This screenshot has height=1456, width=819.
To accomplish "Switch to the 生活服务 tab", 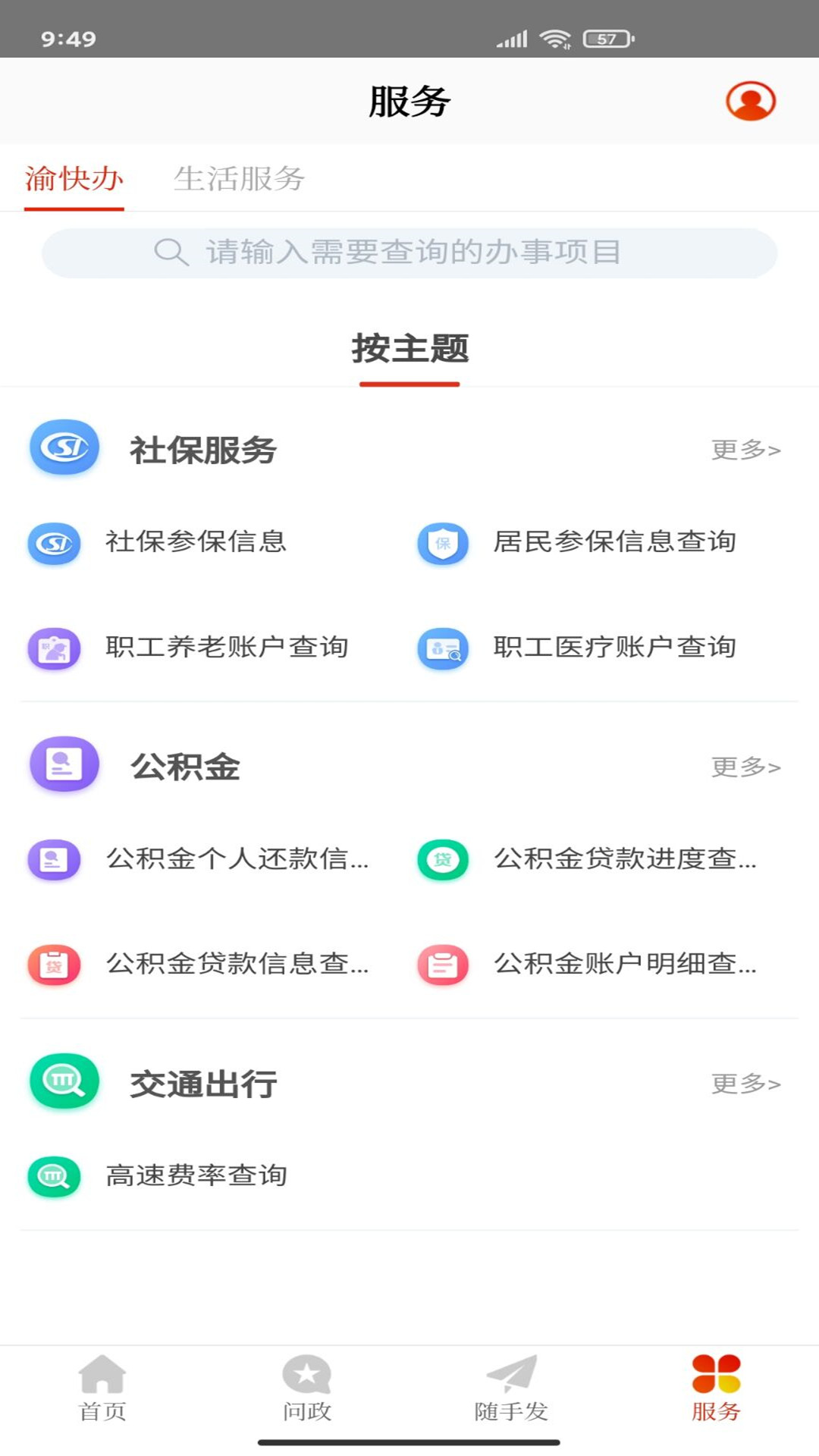I will click(239, 180).
